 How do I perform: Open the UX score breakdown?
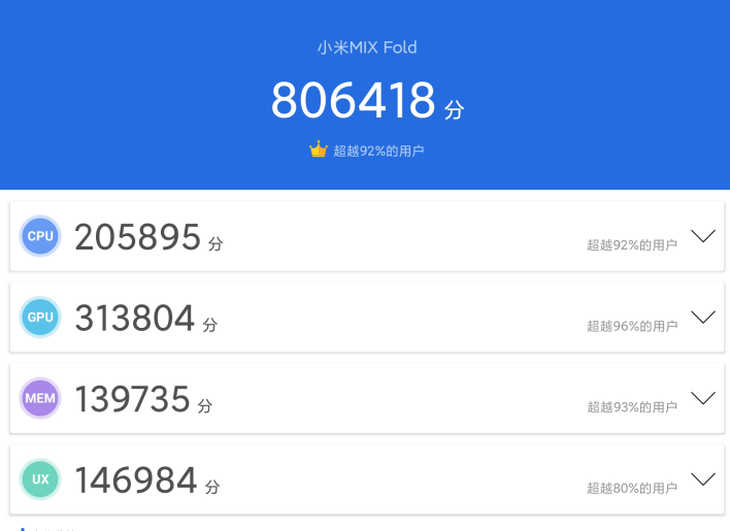(703, 479)
